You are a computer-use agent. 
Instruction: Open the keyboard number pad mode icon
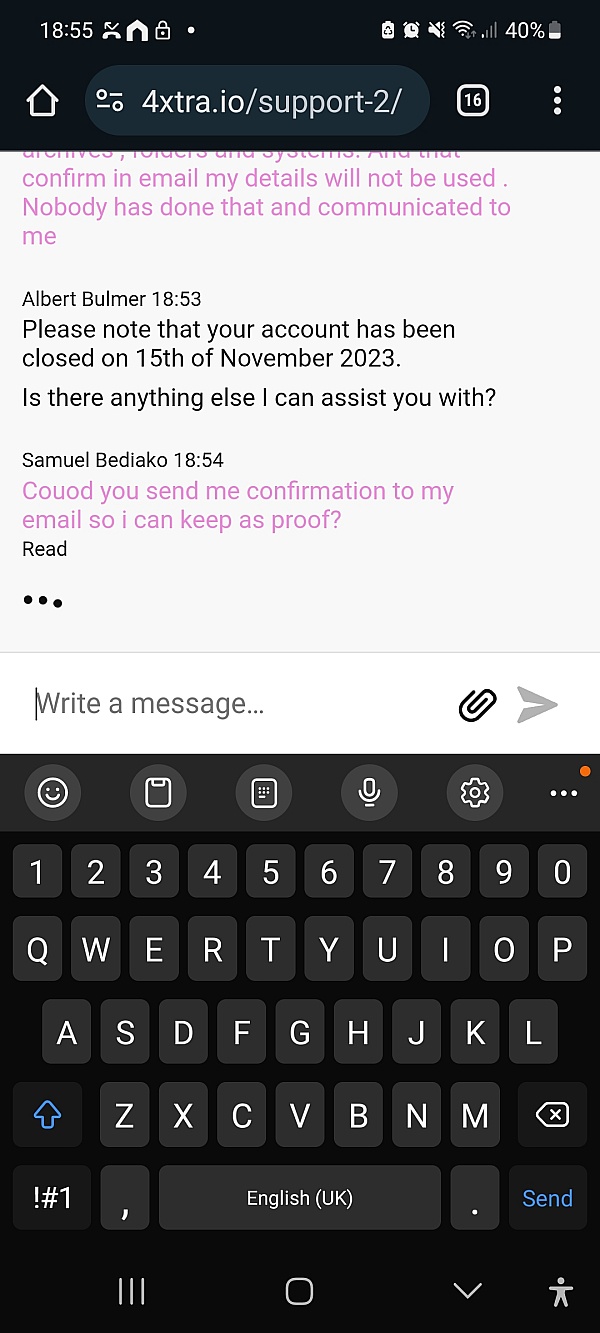click(x=263, y=793)
